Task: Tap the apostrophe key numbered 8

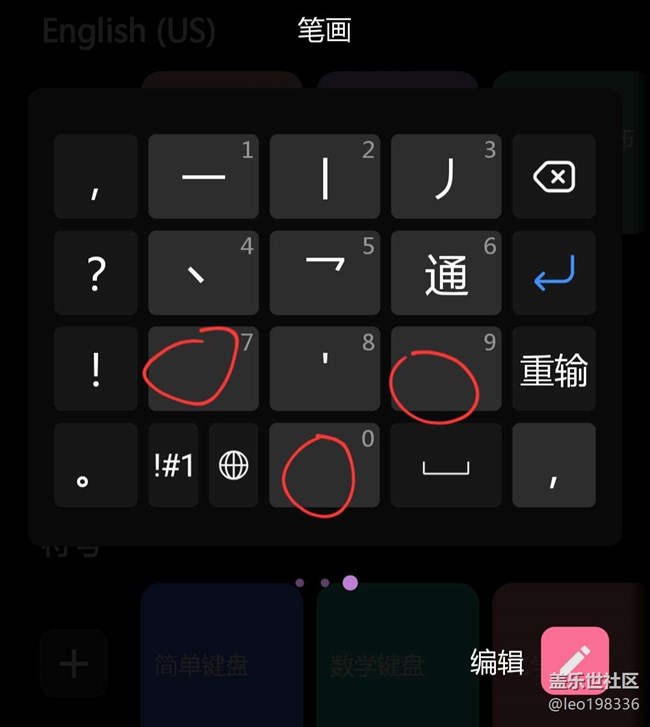Action: (x=324, y=369)
